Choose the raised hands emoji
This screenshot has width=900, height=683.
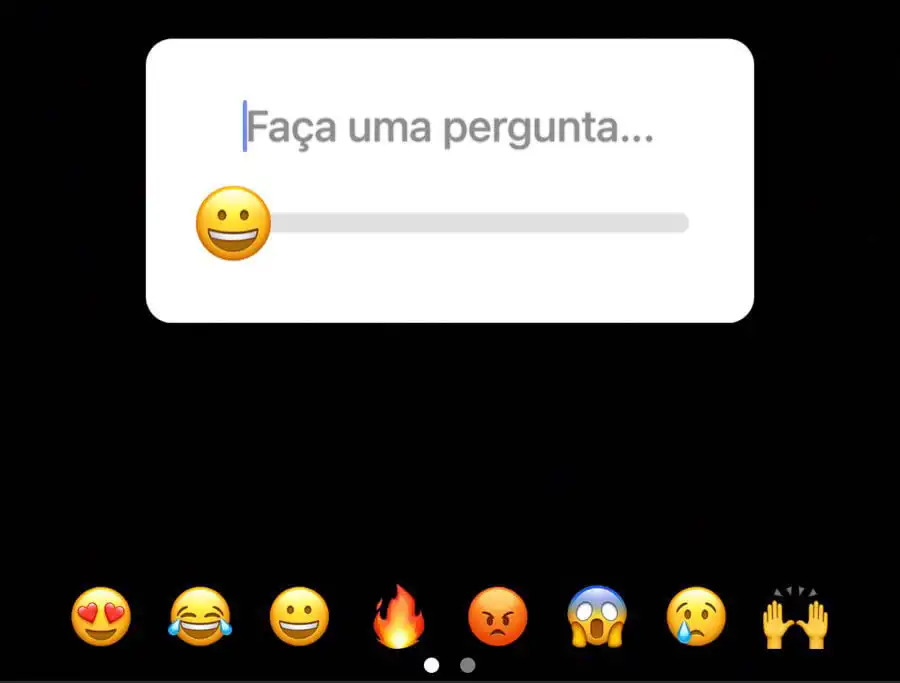[x=796, y=618]
